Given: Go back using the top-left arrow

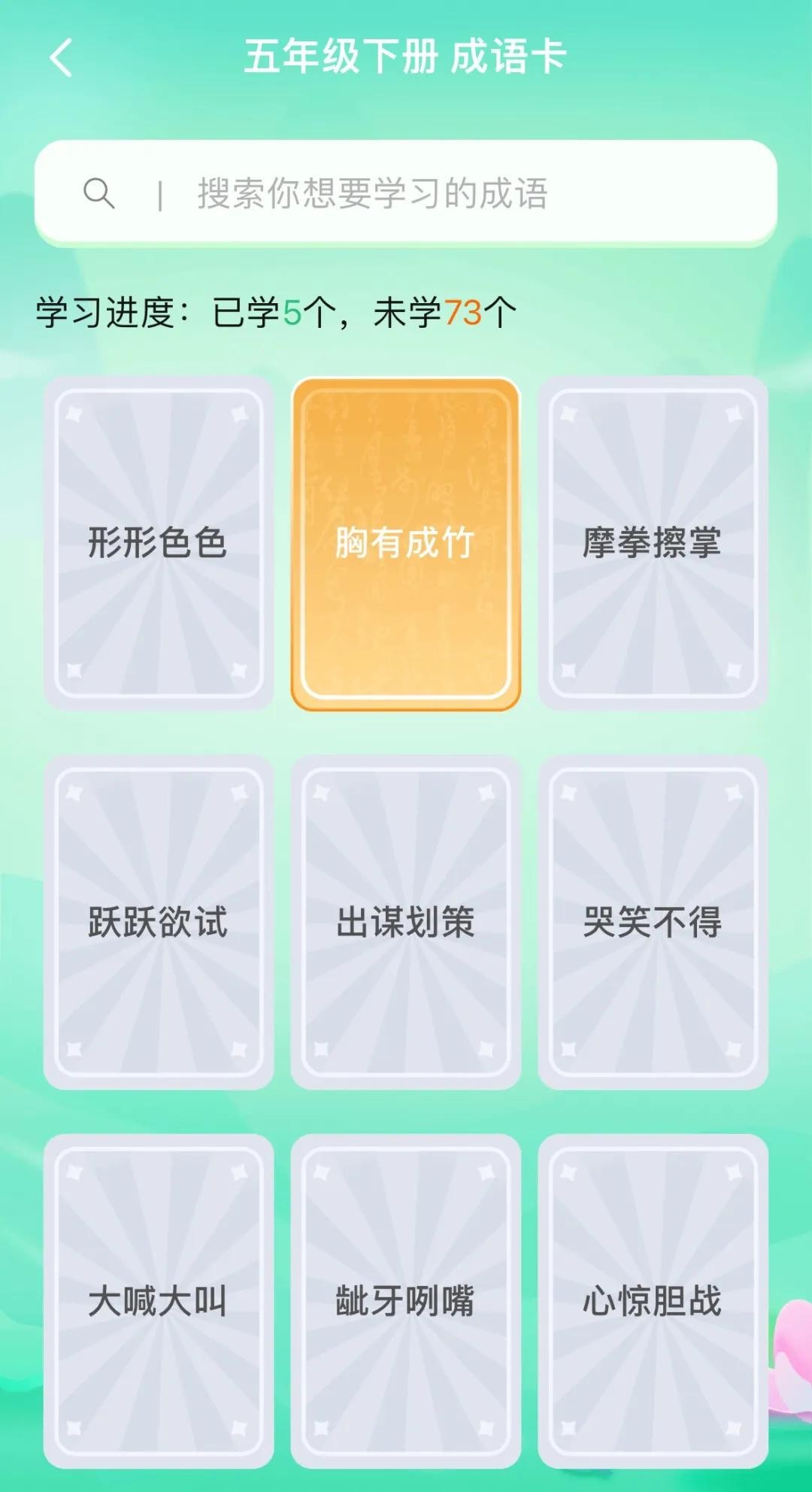Looking at the screenshot, I should pos(62,58).
